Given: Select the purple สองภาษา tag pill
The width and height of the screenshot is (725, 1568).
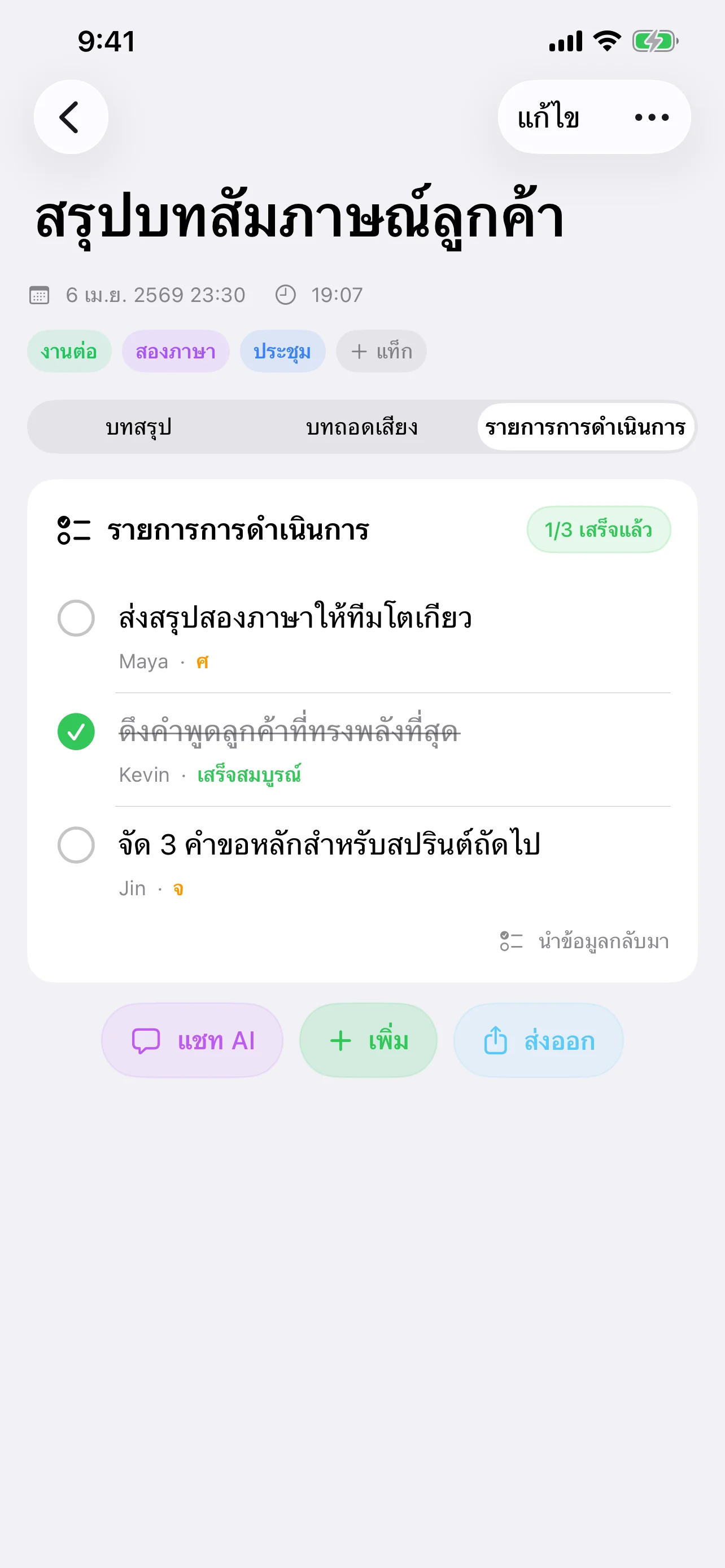Looking at the screenshot, I should pyautogui.click(x=175, y=351).
